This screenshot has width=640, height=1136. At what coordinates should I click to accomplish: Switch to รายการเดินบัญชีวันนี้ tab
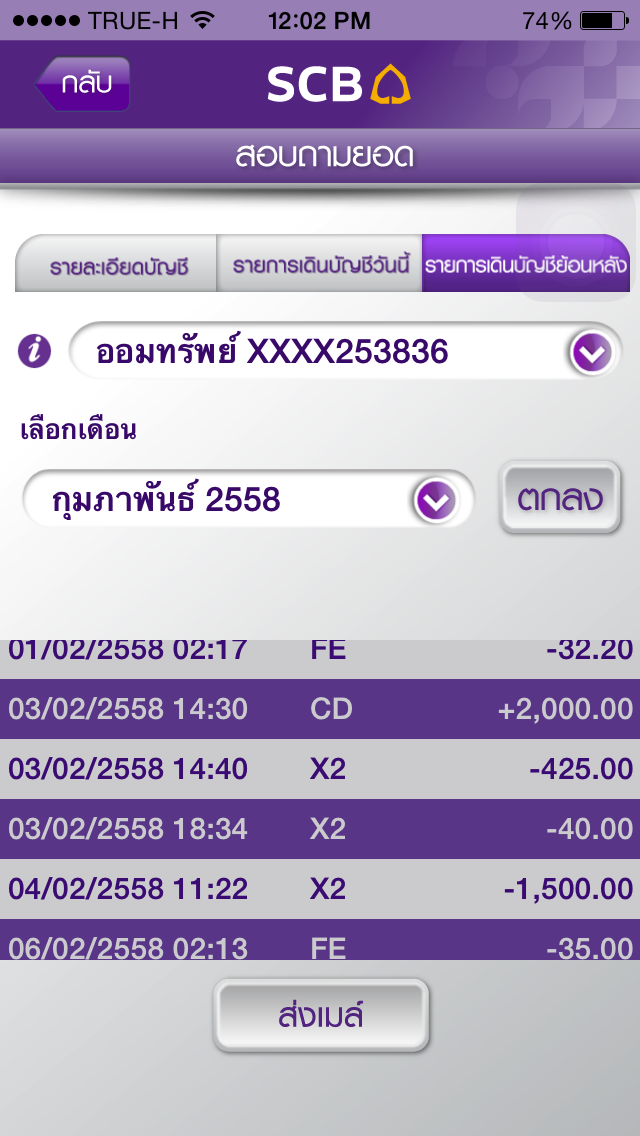point(320,264)
